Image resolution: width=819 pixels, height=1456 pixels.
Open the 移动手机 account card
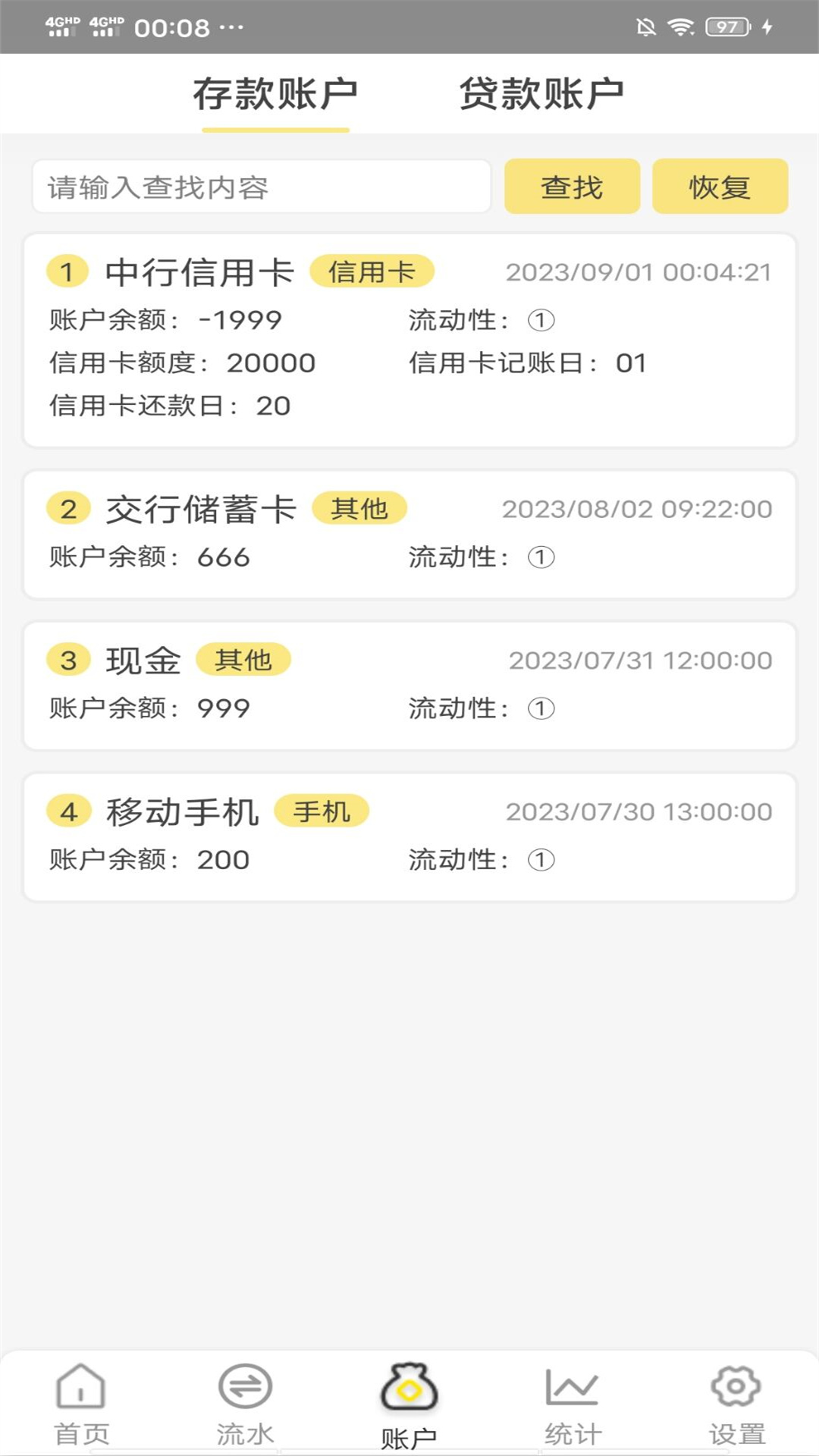409,838
